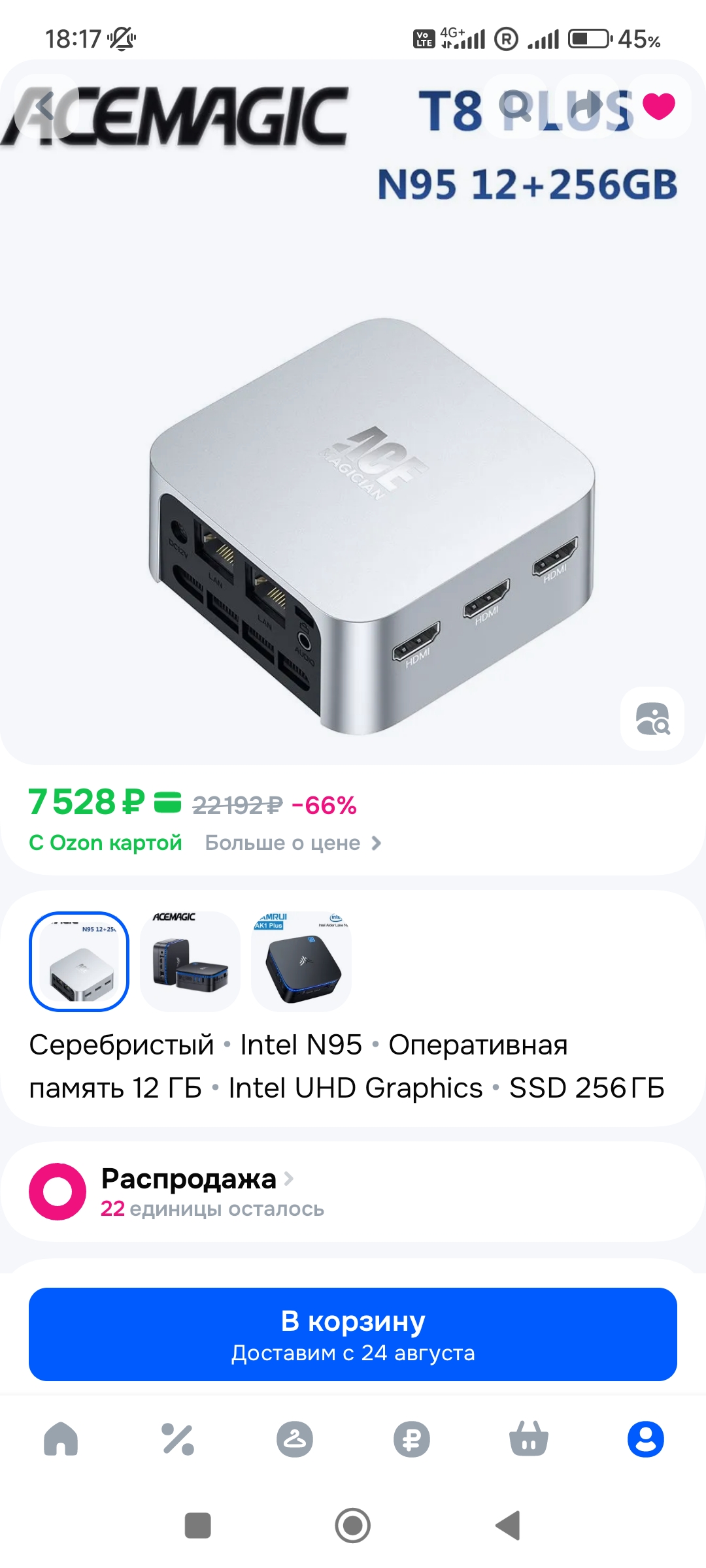Select the AK1 Plus black variant thumbnail
This screenshot has width=706, height=1568.
301,961
